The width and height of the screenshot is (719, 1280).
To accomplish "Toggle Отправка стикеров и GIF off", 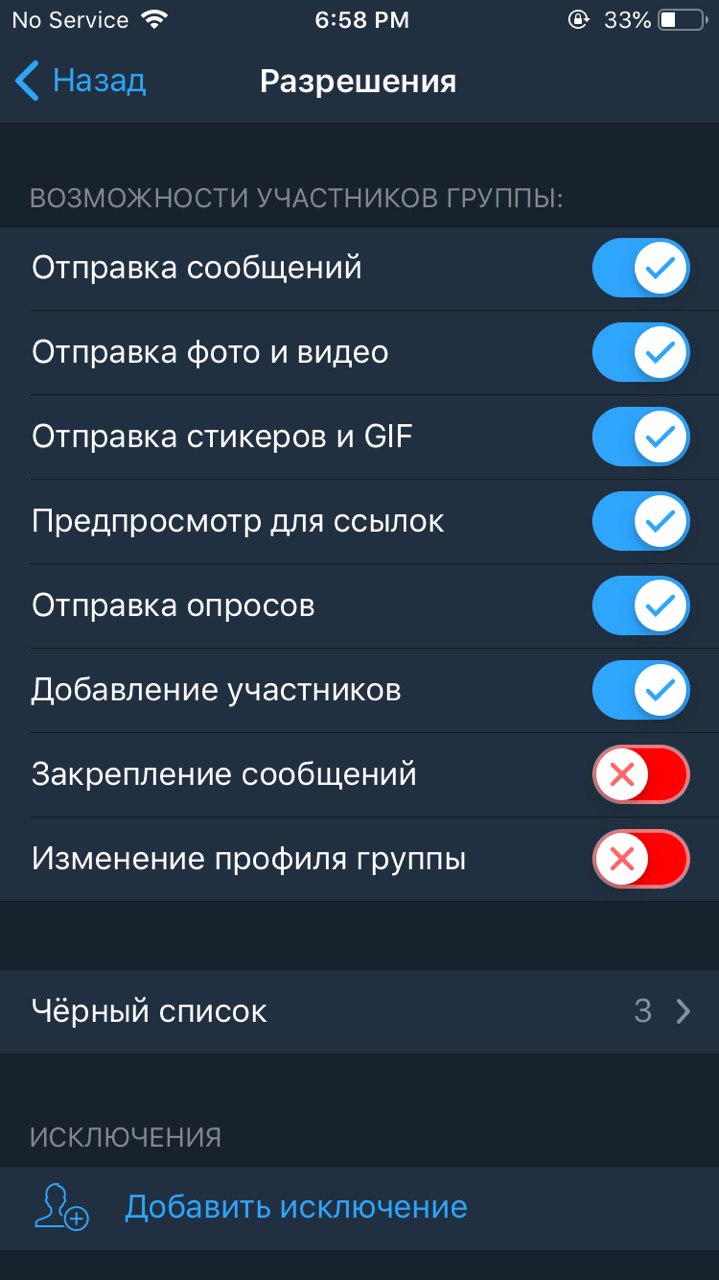I will 641,437.
